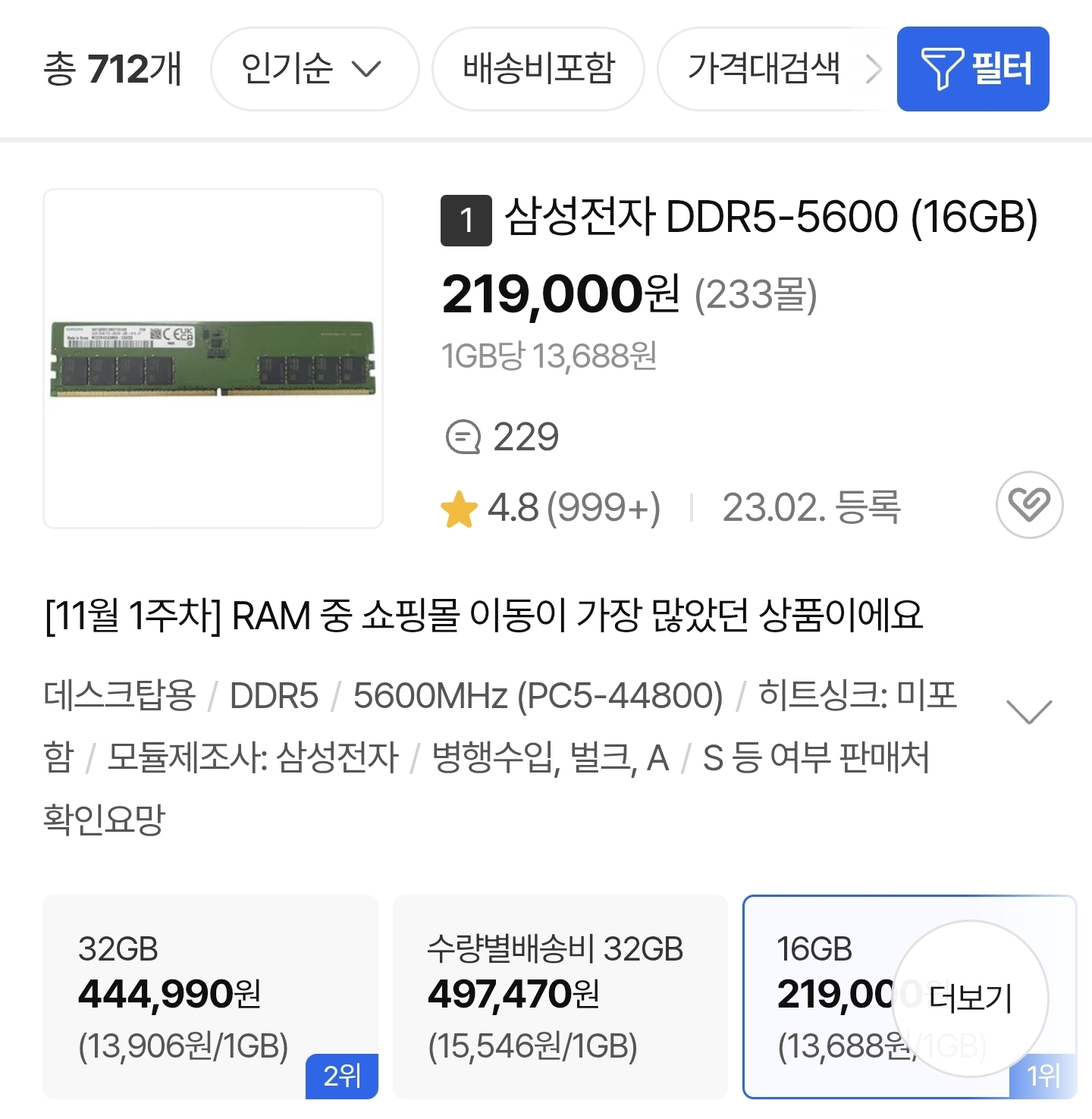Open 삼성전자 DDR5-5600 (16GB) product title
The image size is (1092, 1119).
click(x=770, y=218)
